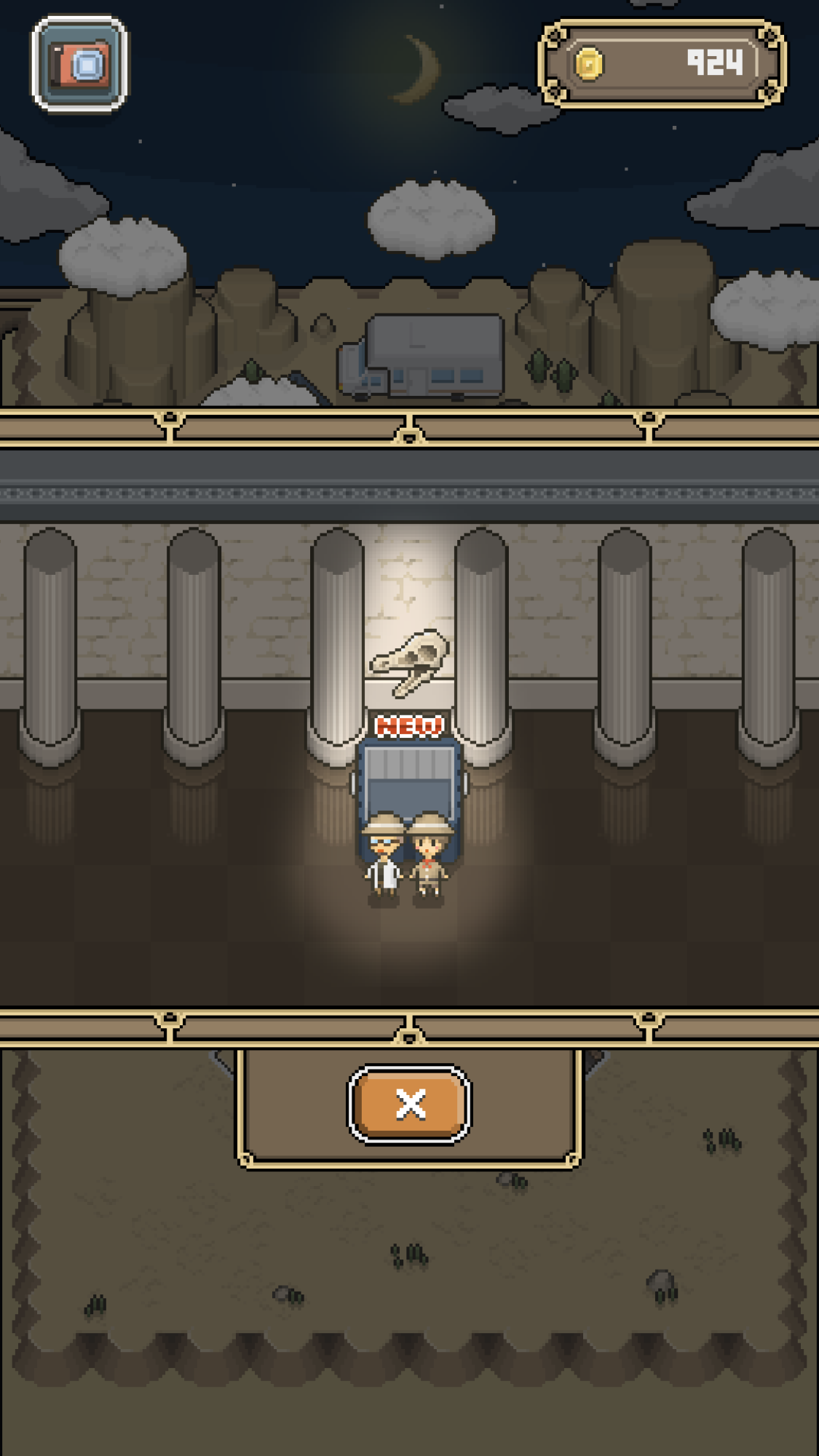Open the new dinosaur skull exhibit
Screen dimensions: 819x1456
click(x=409, y=662)
